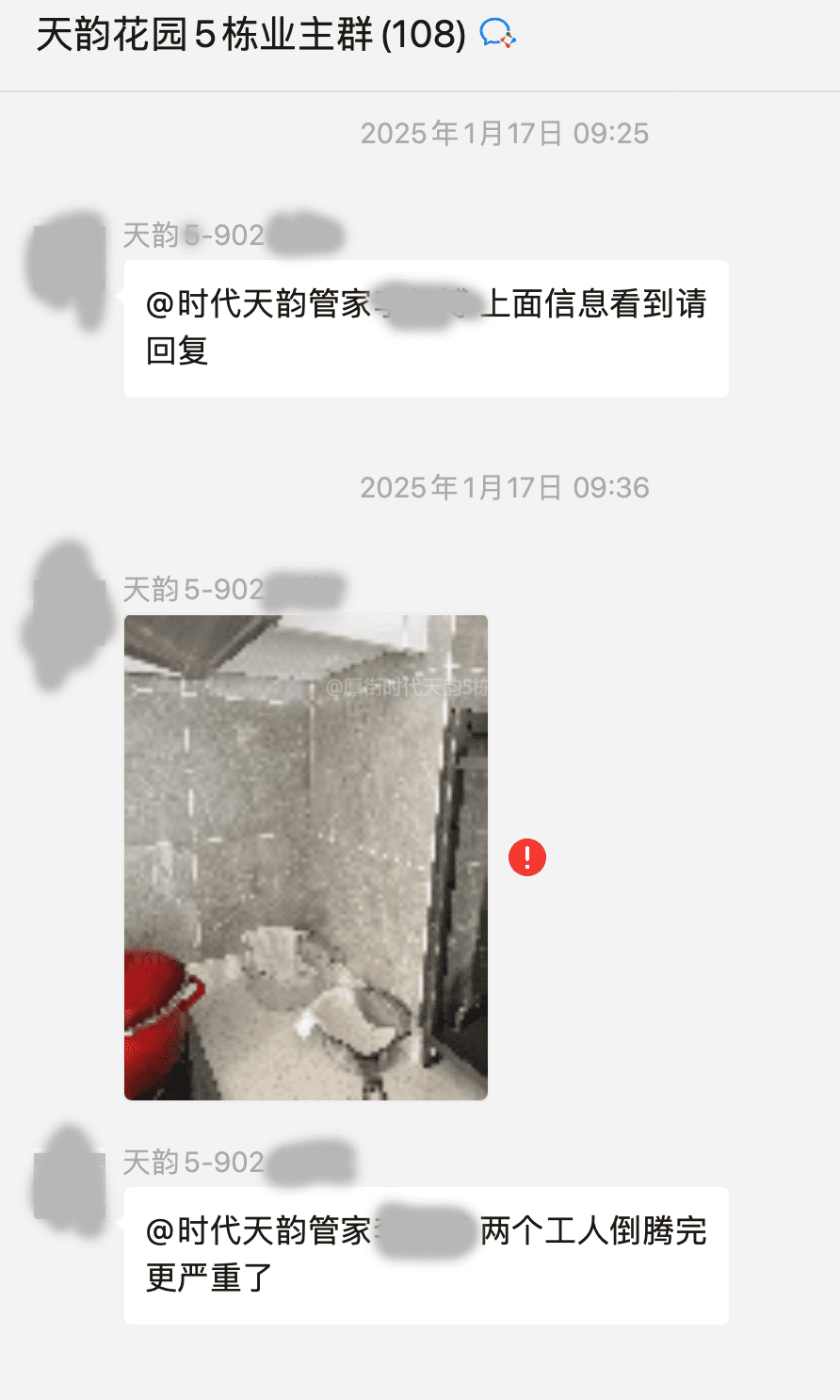Open sender's avatar beside the "两个工人倒腾完更严重了" message
The image size is (840, 1400).
point(68,1185)
